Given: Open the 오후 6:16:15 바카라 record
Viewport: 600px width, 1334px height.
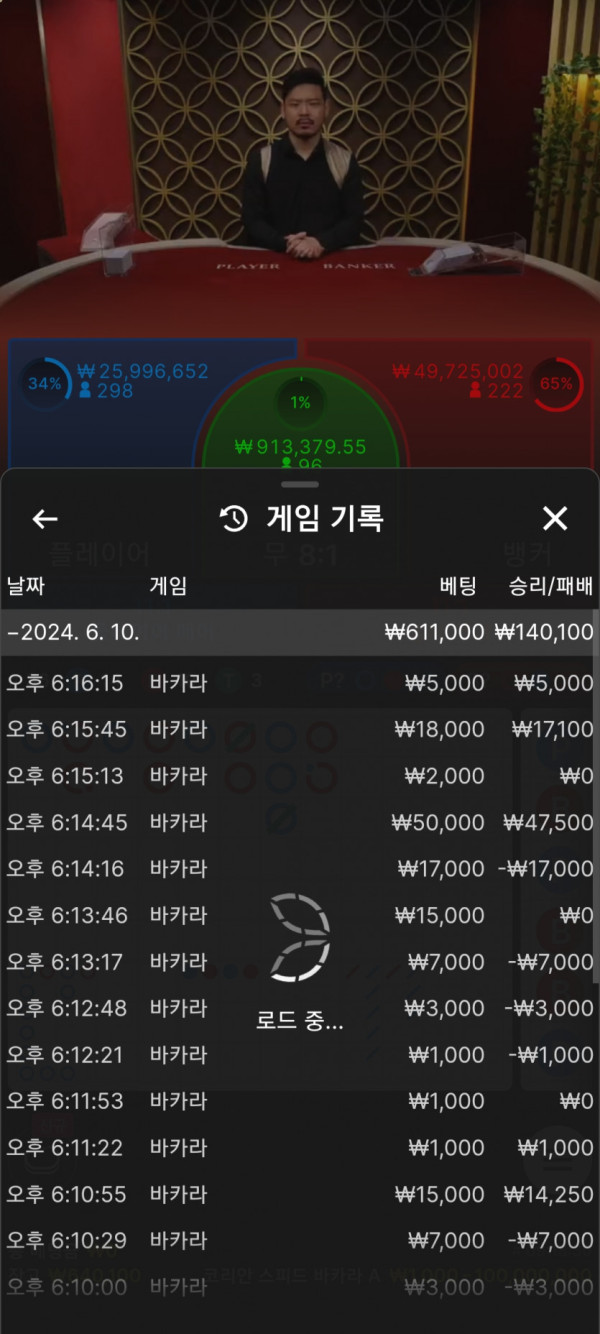Looking at the screenshot, I should (300, 683).
